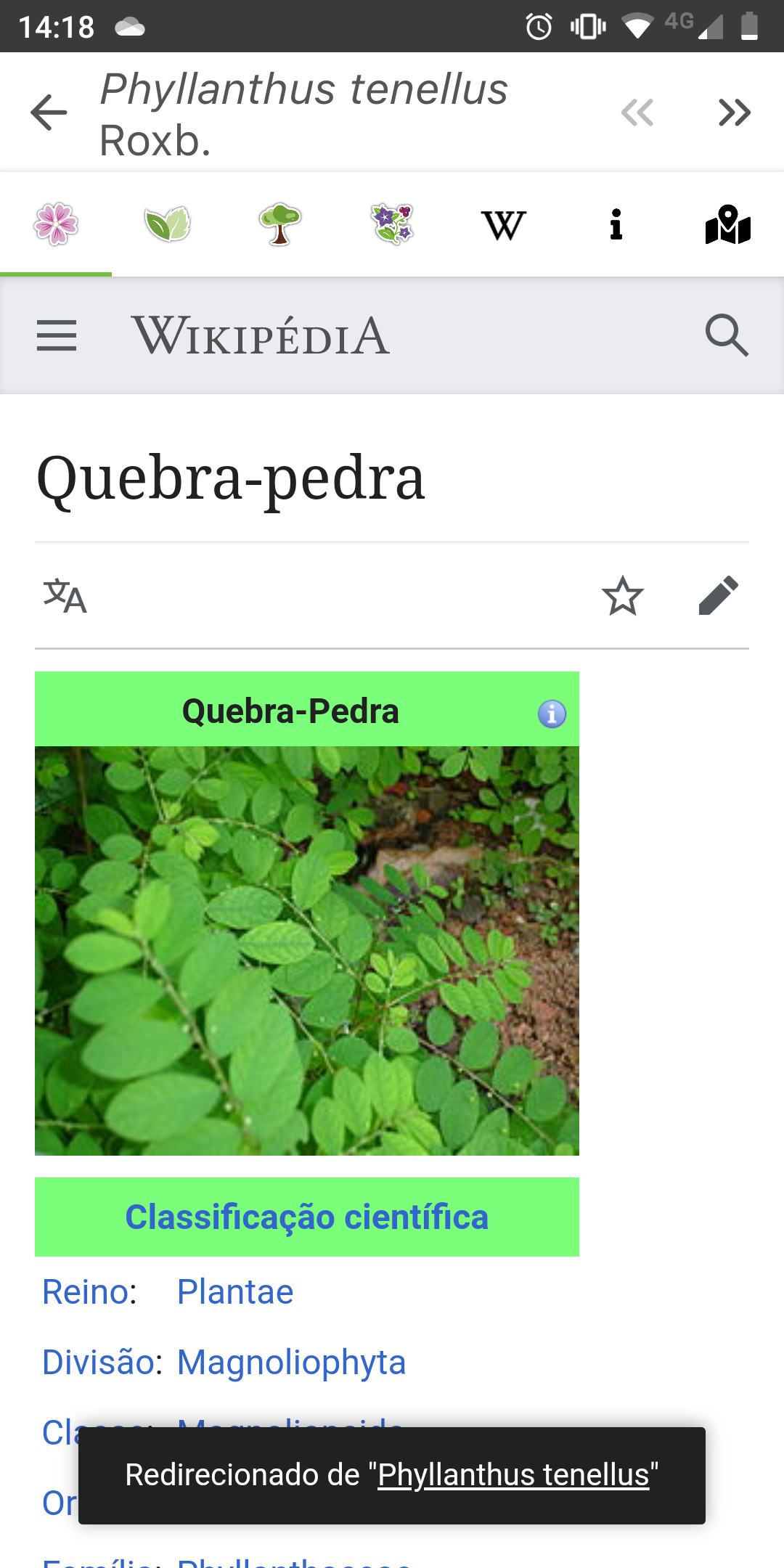Switch to the tree habit tab
The height and width of the screenshot is (1568, 784).
tap(279, 224)
